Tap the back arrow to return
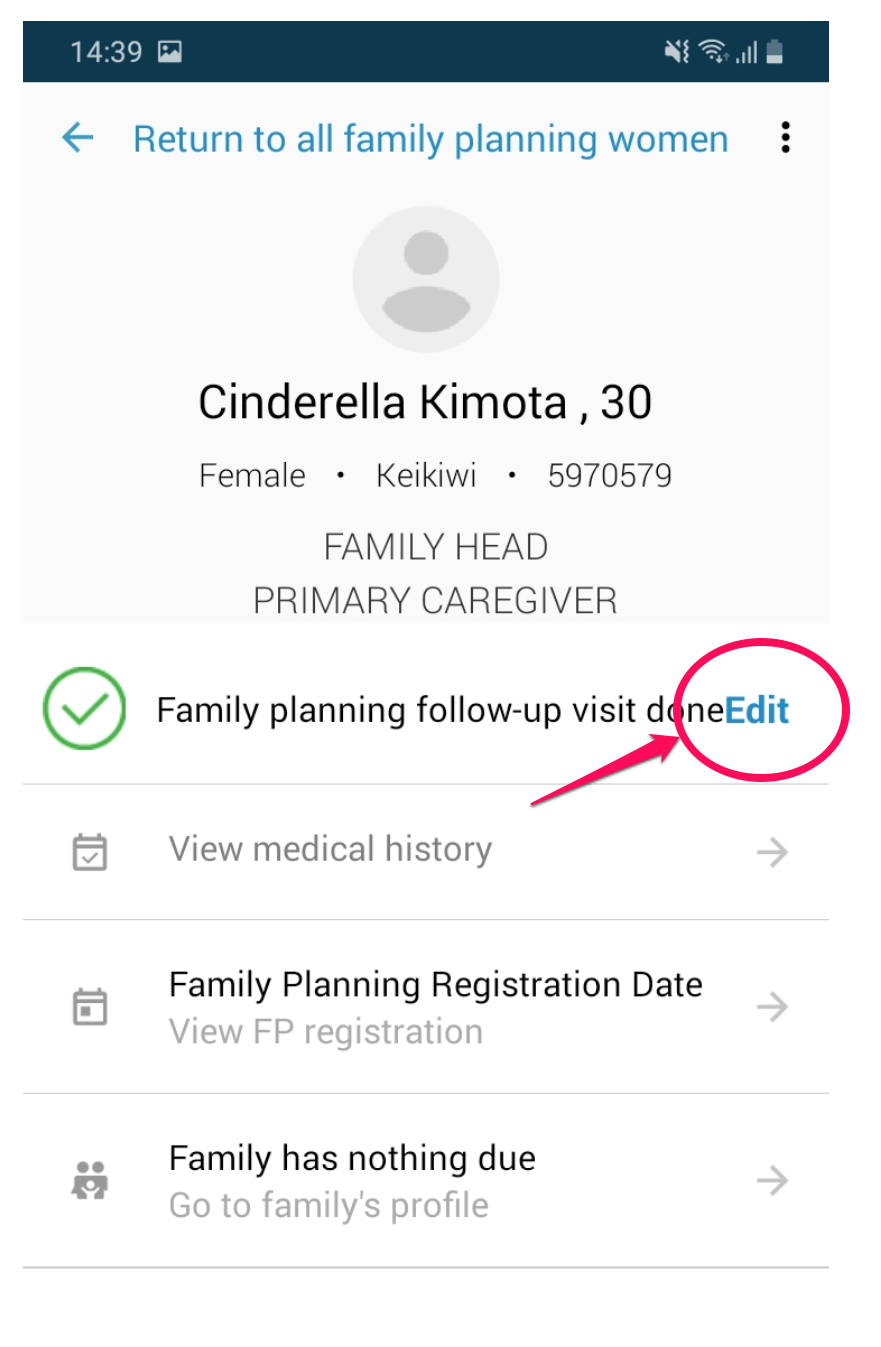The width and height of the screenshot is (881, 1347). 76,138
